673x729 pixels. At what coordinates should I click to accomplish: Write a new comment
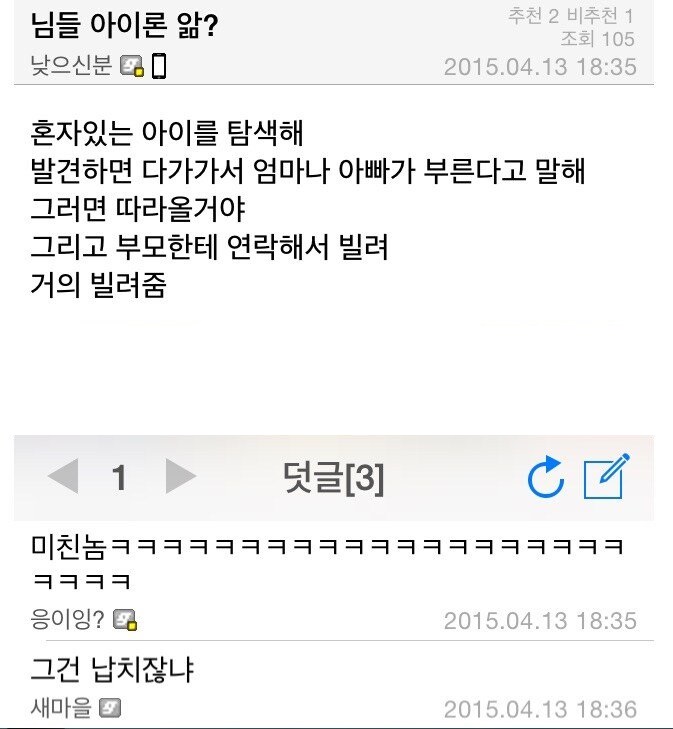608,477
